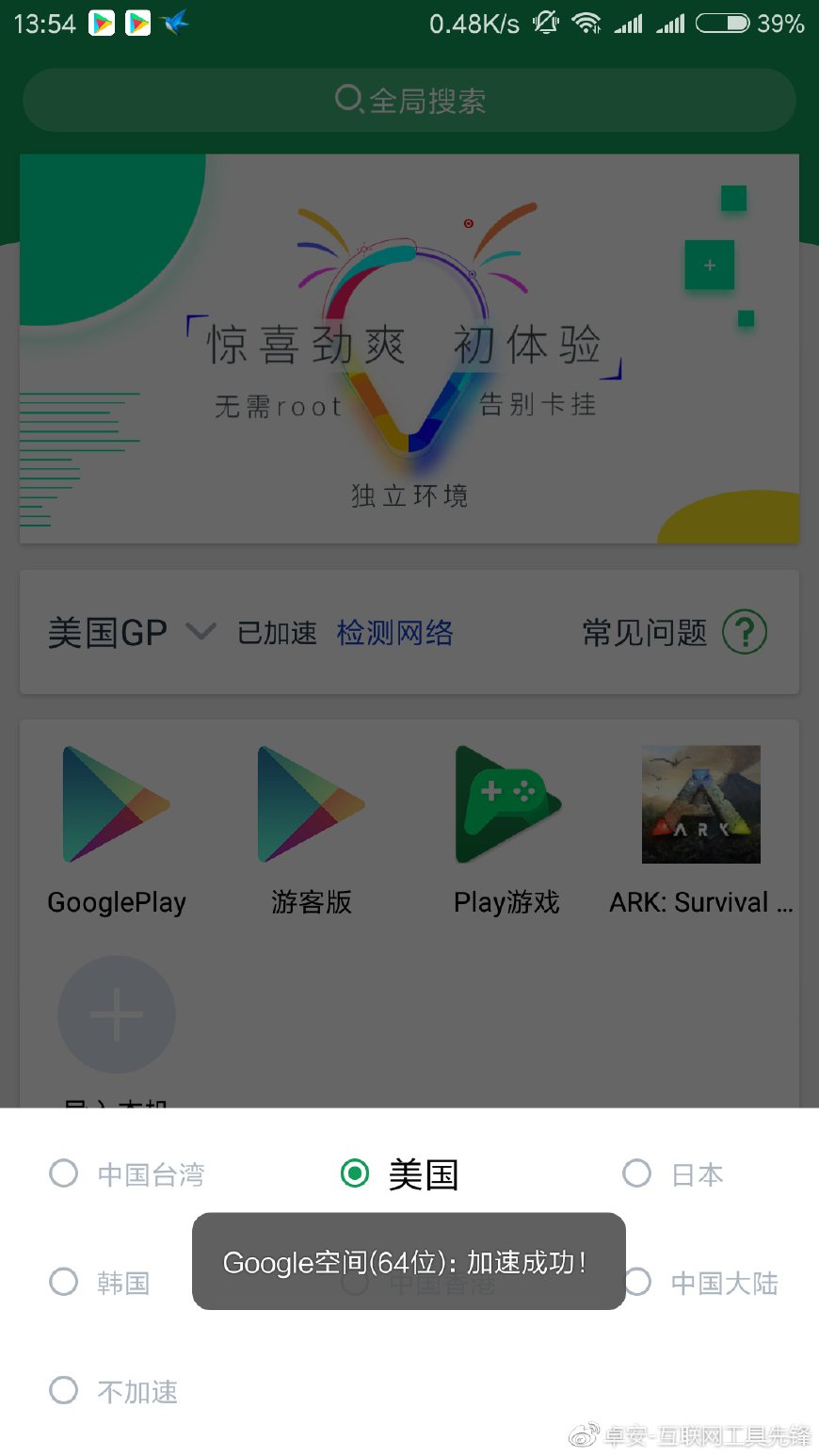
Task: Open the Play游戏 games icon
Action: coord(506,803)
